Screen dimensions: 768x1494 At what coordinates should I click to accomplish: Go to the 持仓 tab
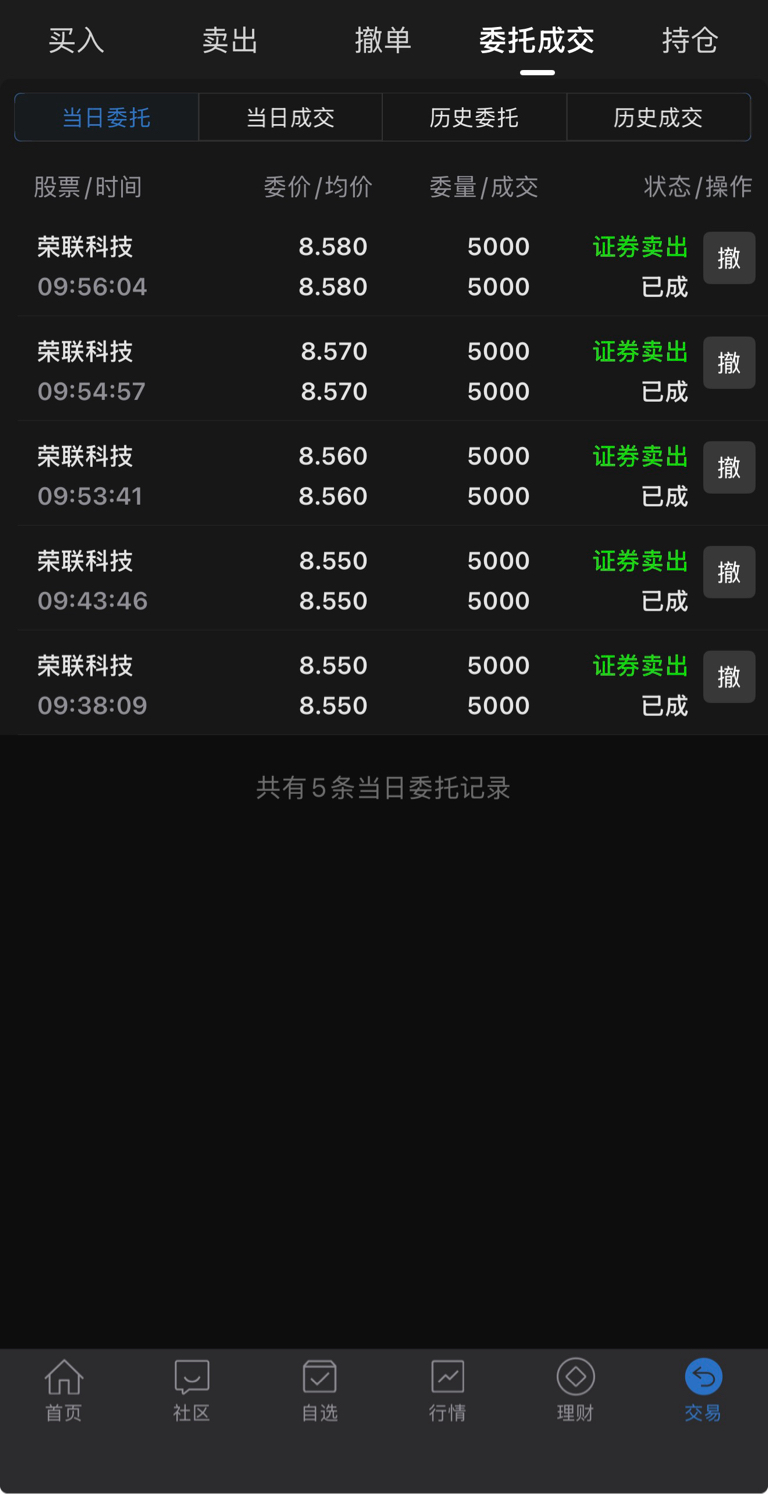coord(690,41)
